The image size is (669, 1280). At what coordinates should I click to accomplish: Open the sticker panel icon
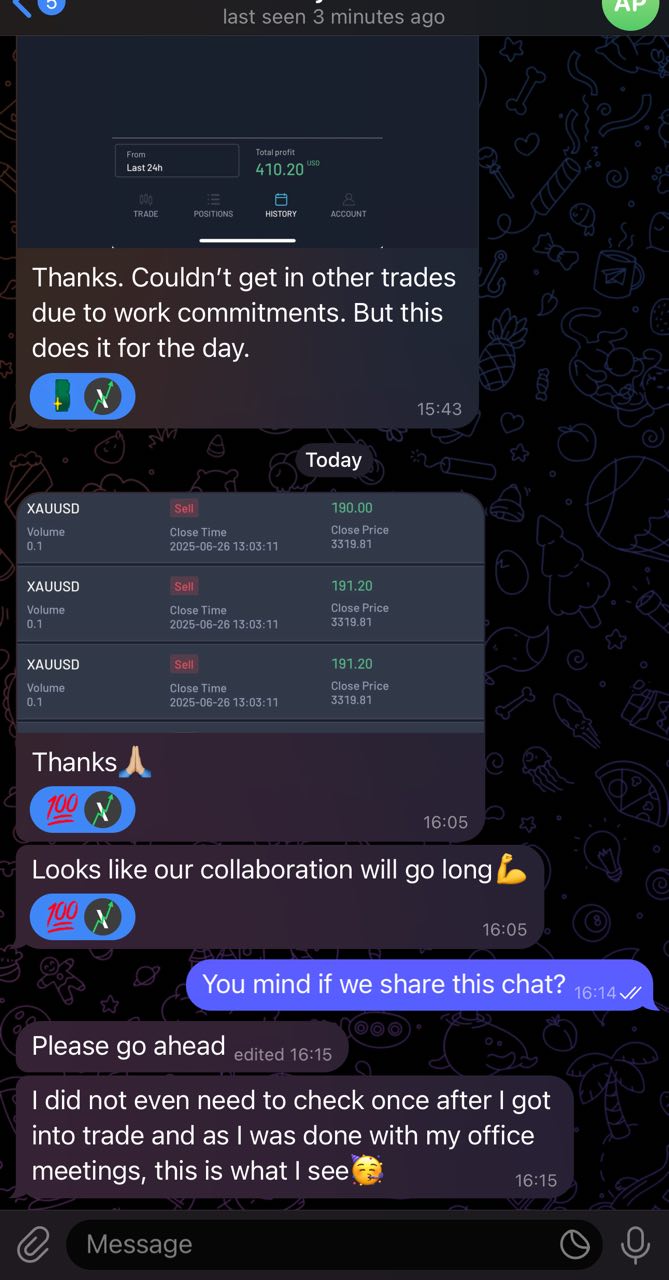pyautogui.click(x=574, y=1244)
